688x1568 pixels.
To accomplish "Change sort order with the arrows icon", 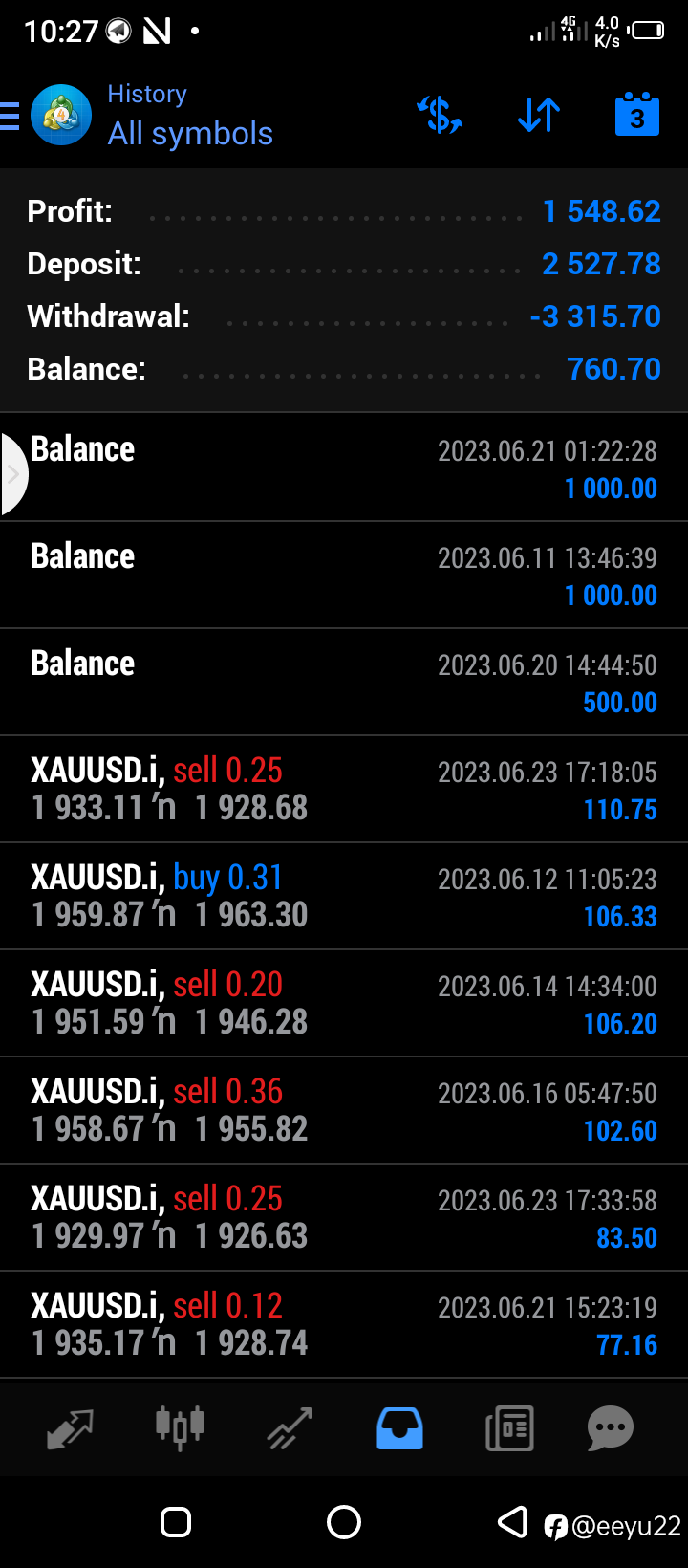I will click(x=539, y=115).
